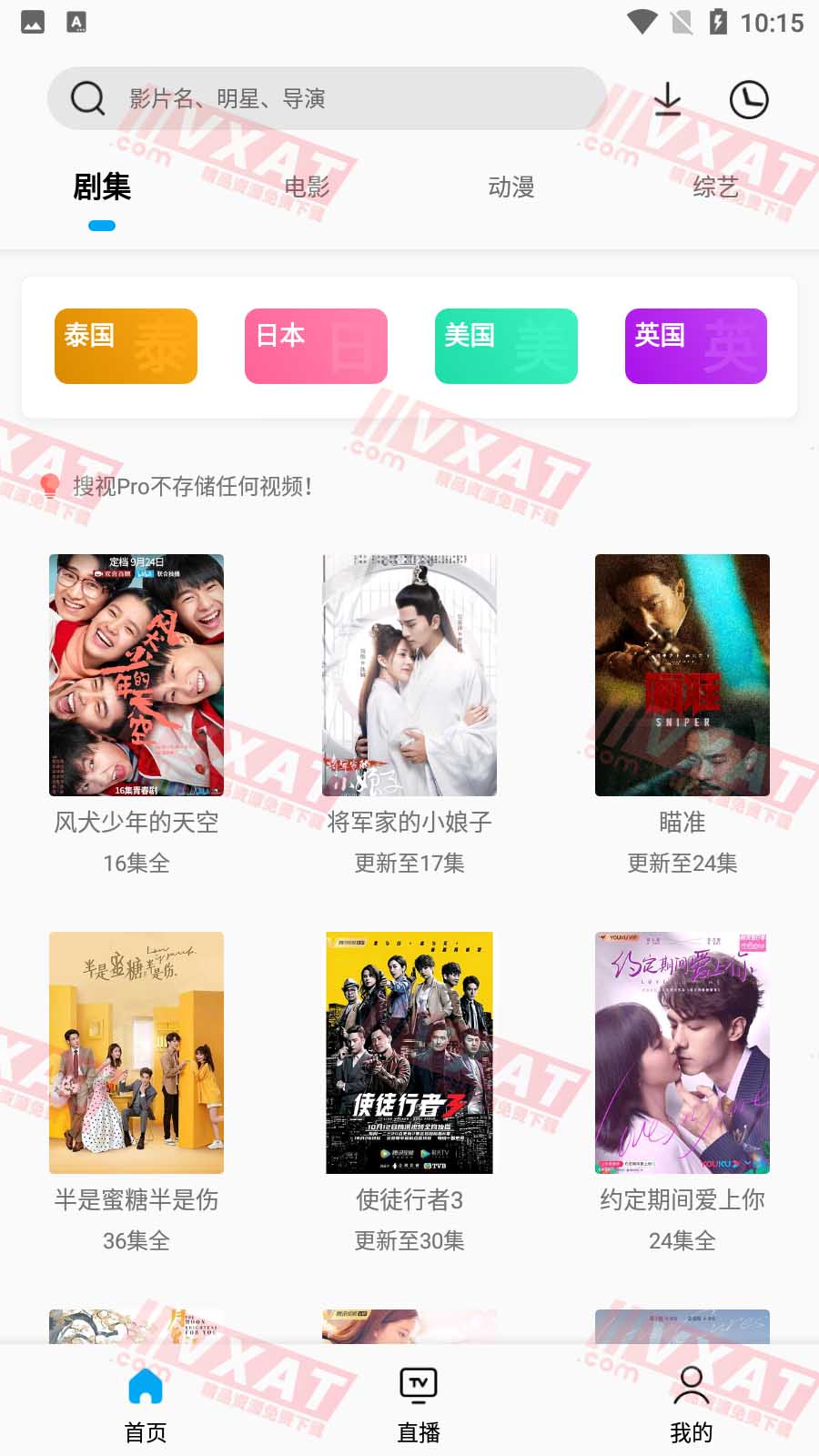This screenshot has height=1456, width=819.
Task: Switch to the 综艺 tab
Action: coord(715,187)
